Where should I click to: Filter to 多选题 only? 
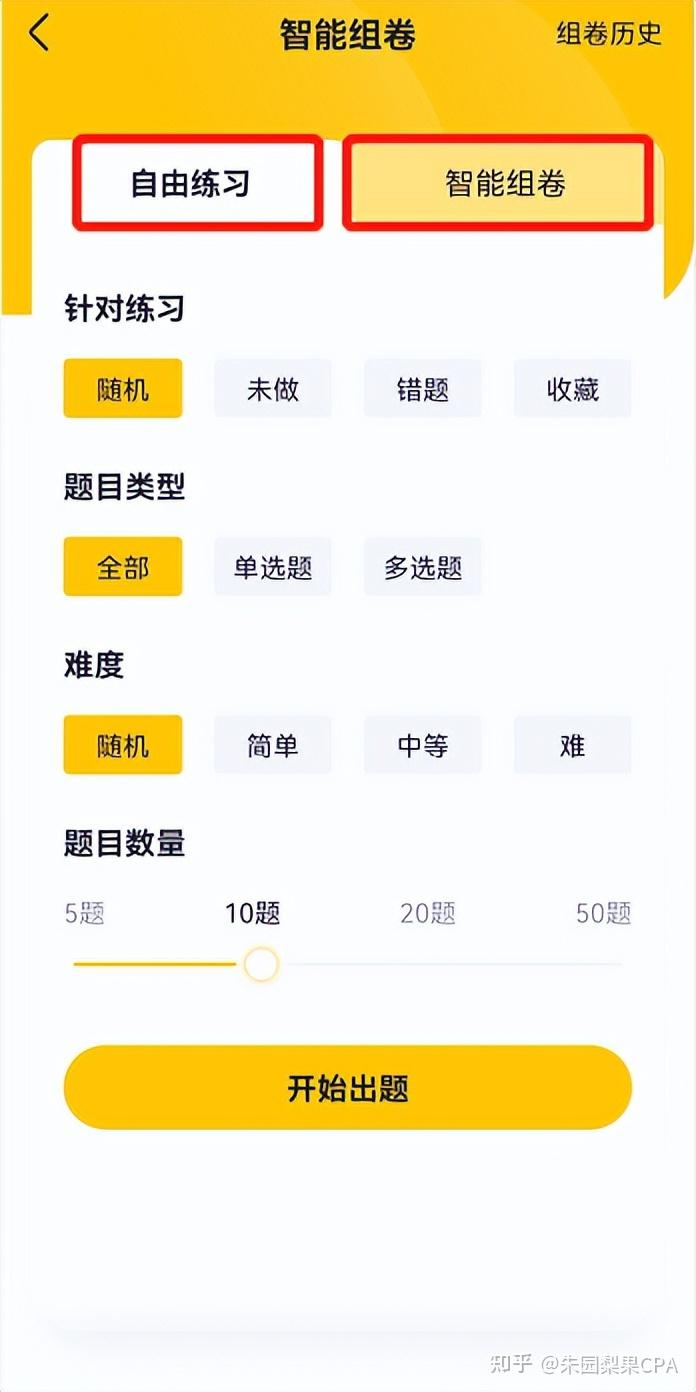423,567
